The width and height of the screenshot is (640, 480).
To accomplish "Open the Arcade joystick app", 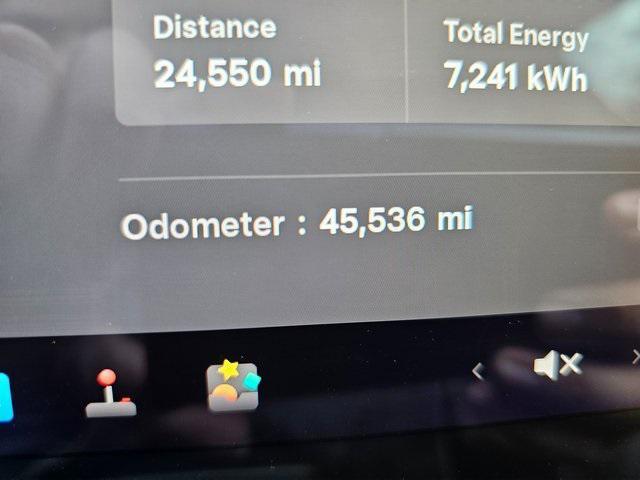I will (110, 394).
